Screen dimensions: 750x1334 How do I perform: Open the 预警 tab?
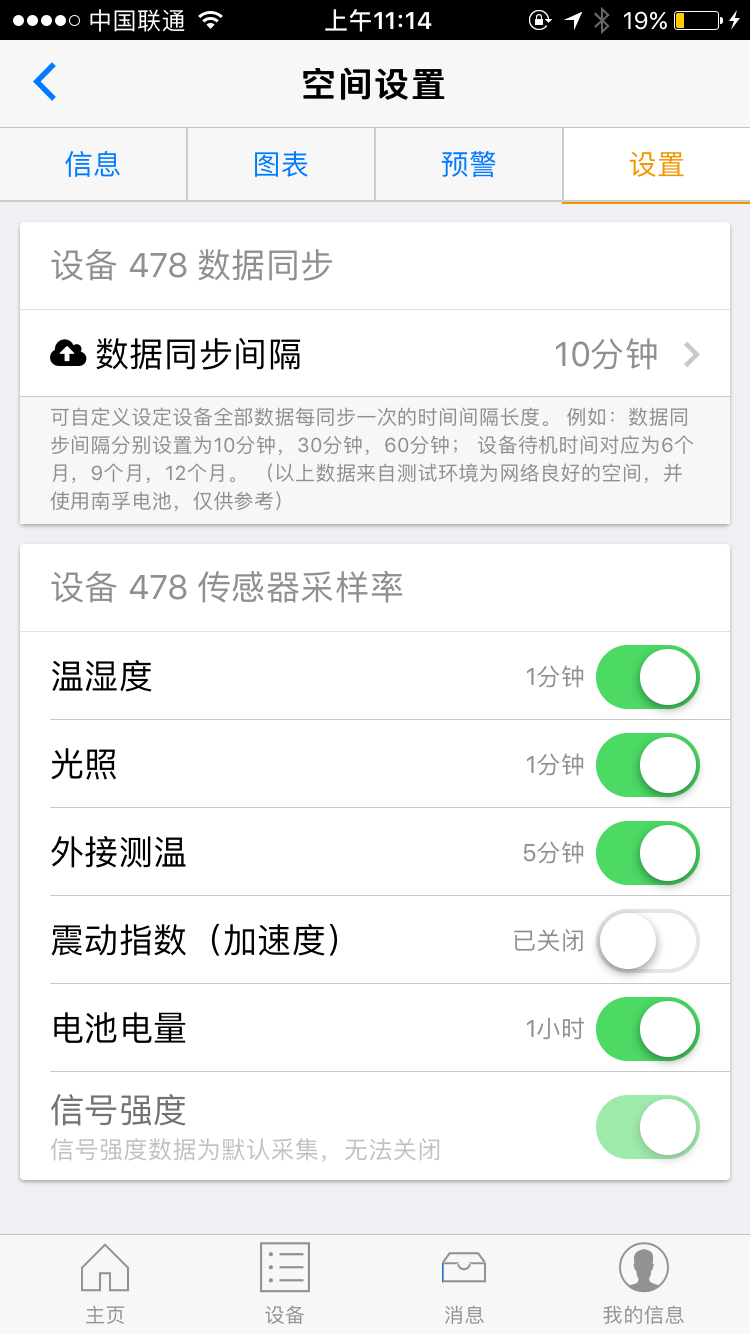pos(468,165)
